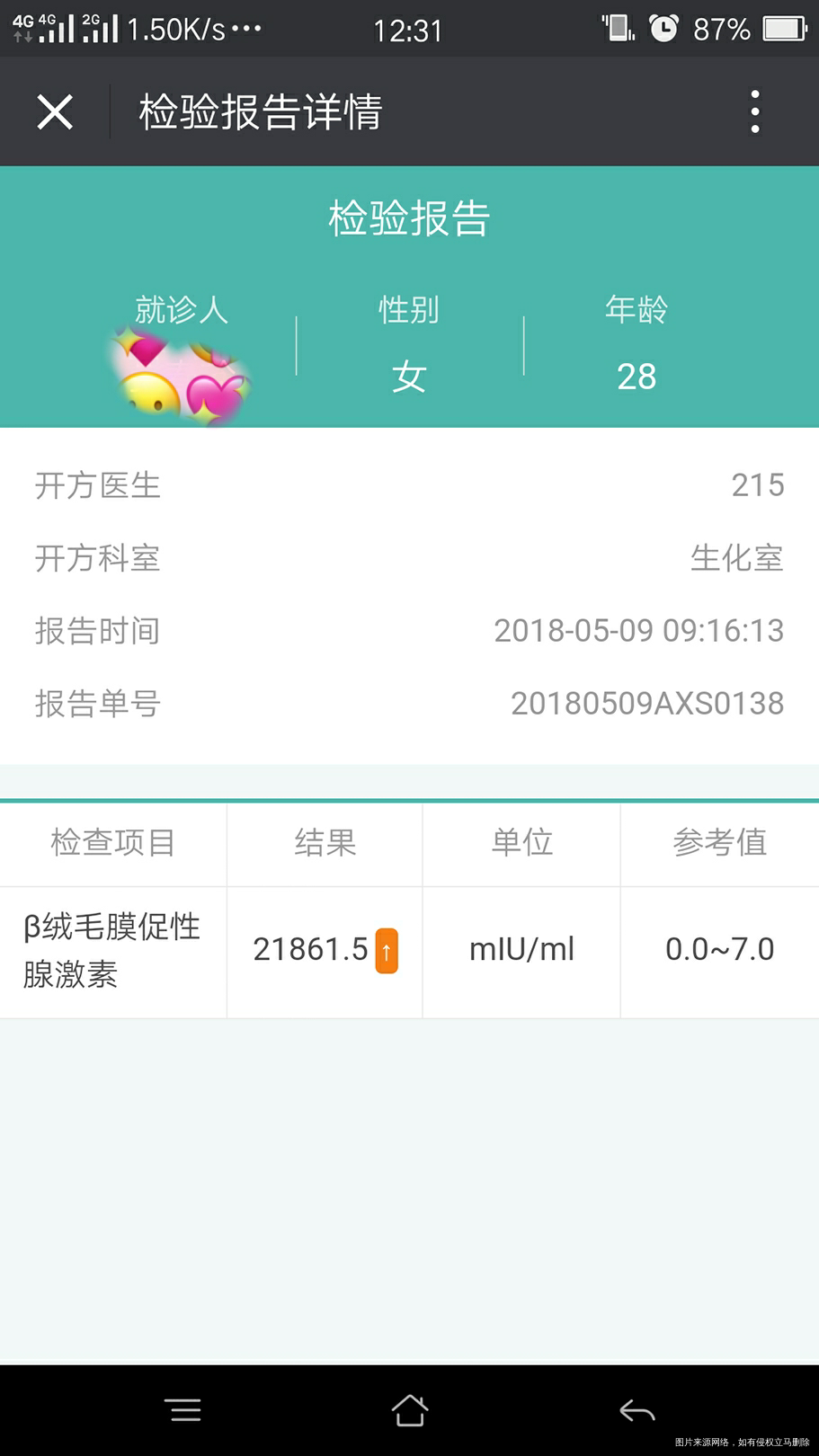This screenshot has height=1456, width=819.
Task: Tap the silent mode icon in status bar
Action: coord(619,28)
